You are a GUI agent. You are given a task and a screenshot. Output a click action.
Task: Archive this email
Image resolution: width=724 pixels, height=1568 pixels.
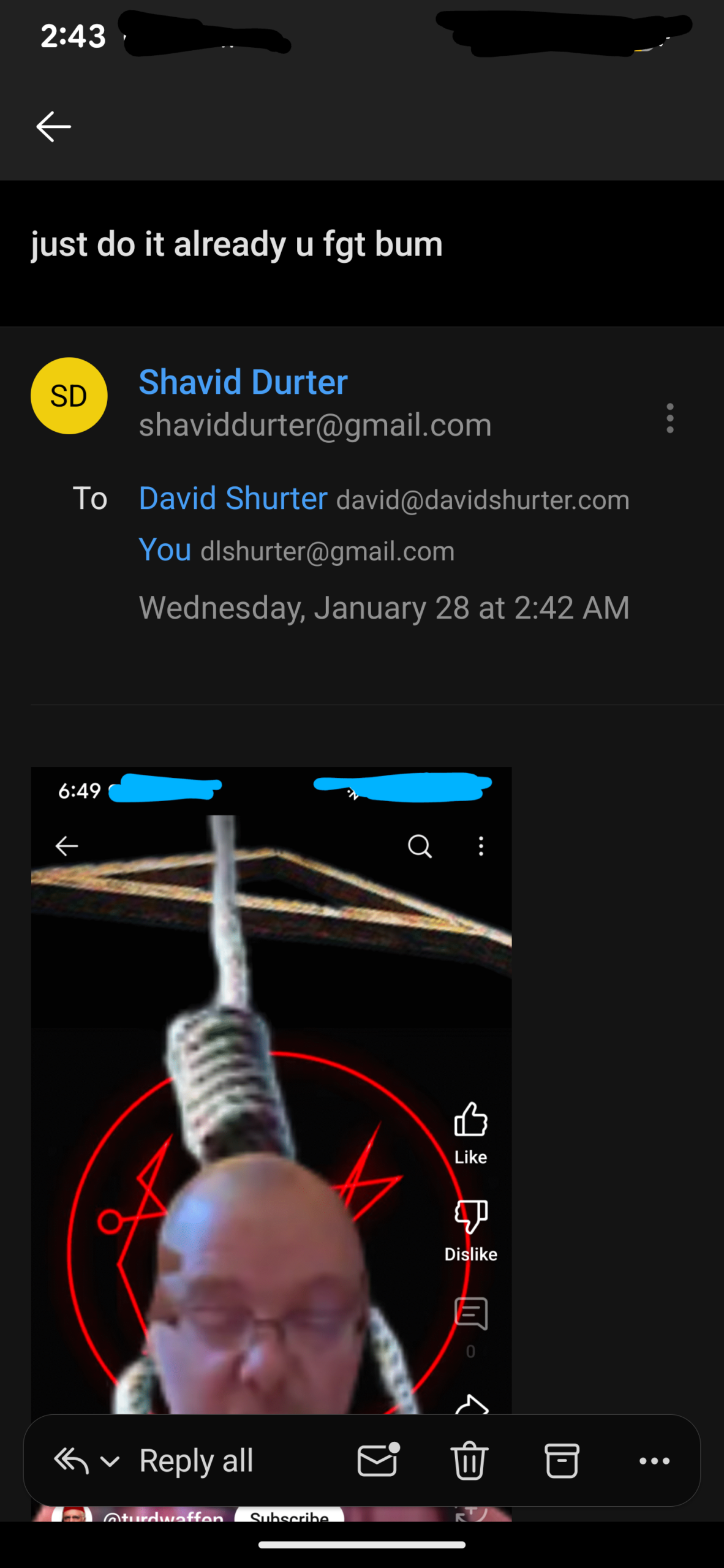coord(562,1461)
